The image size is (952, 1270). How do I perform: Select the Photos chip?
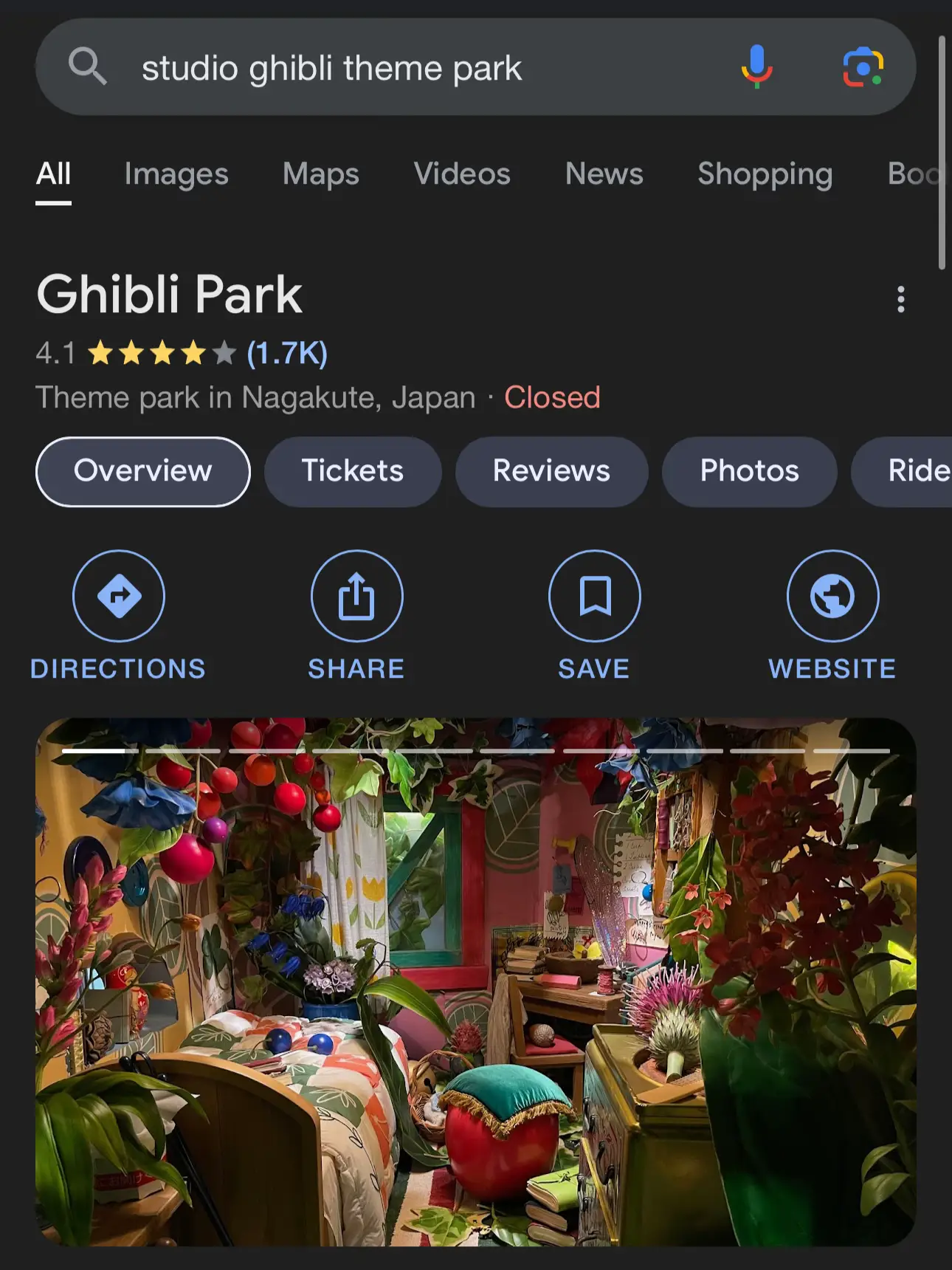749,471
